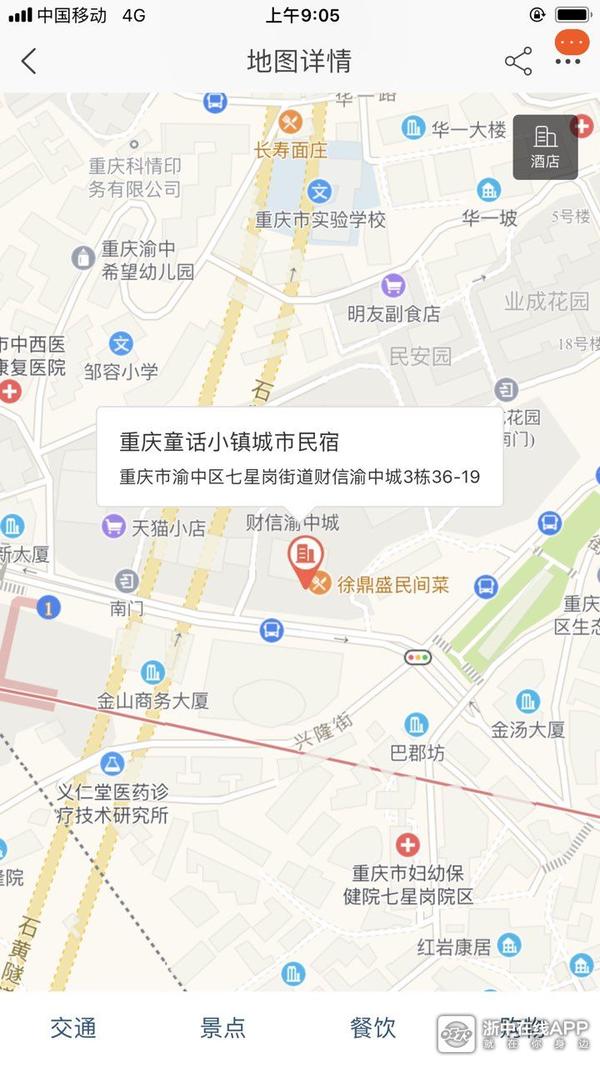Share this map location
This screenshot has width=600, height=1067.
[x=518, y=61]
